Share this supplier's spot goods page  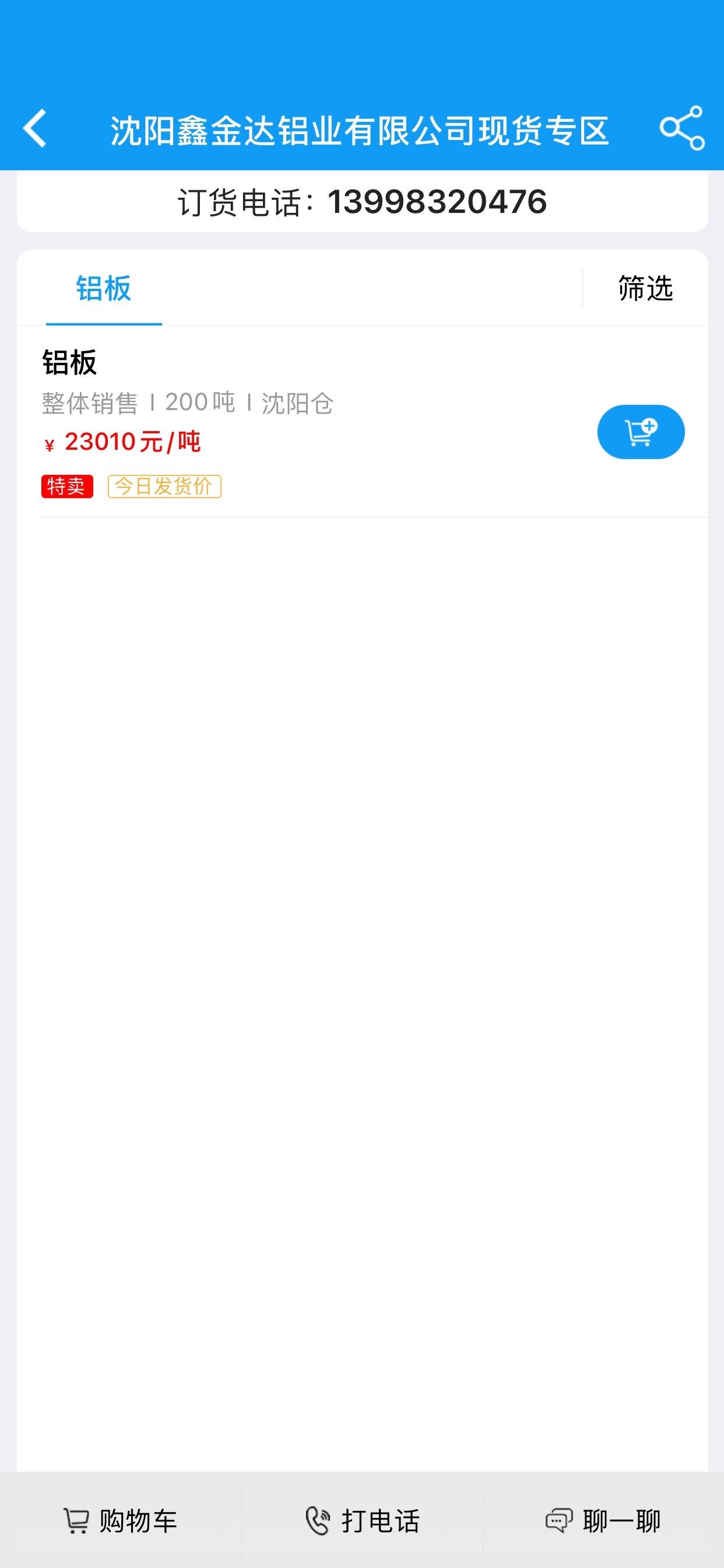click(x=682, y=128)
